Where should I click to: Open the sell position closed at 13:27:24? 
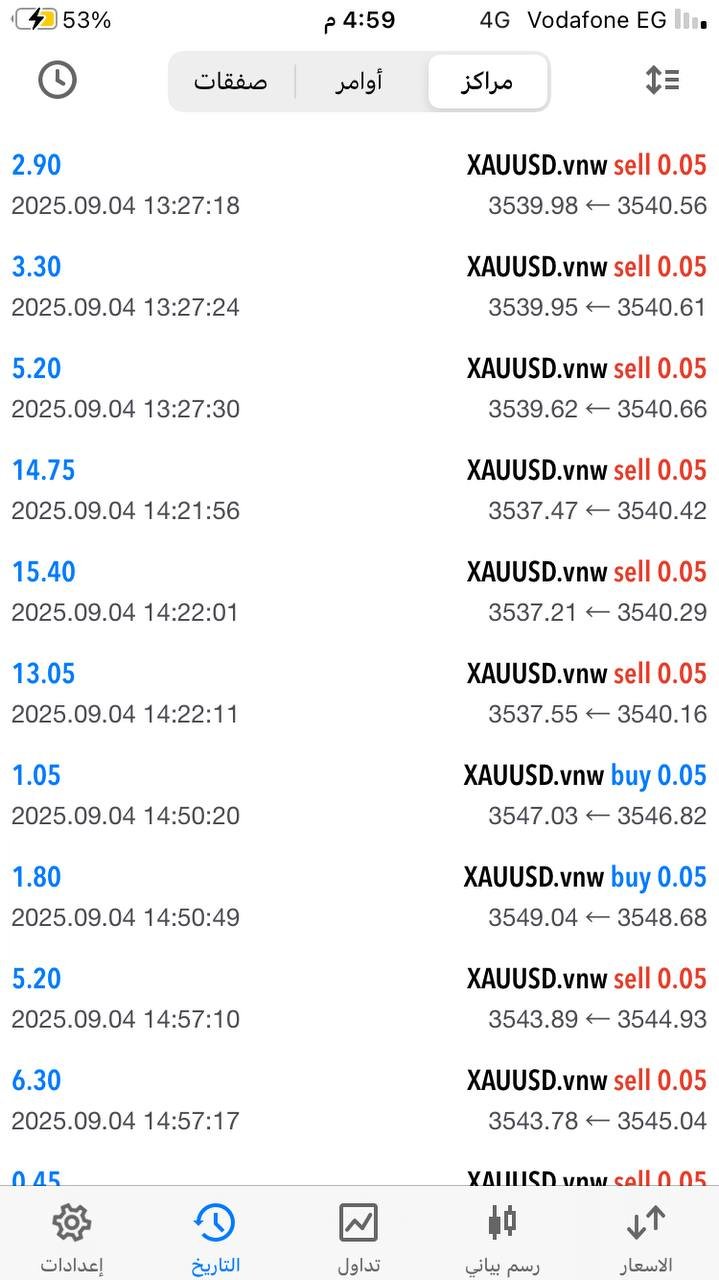[359, 287]
